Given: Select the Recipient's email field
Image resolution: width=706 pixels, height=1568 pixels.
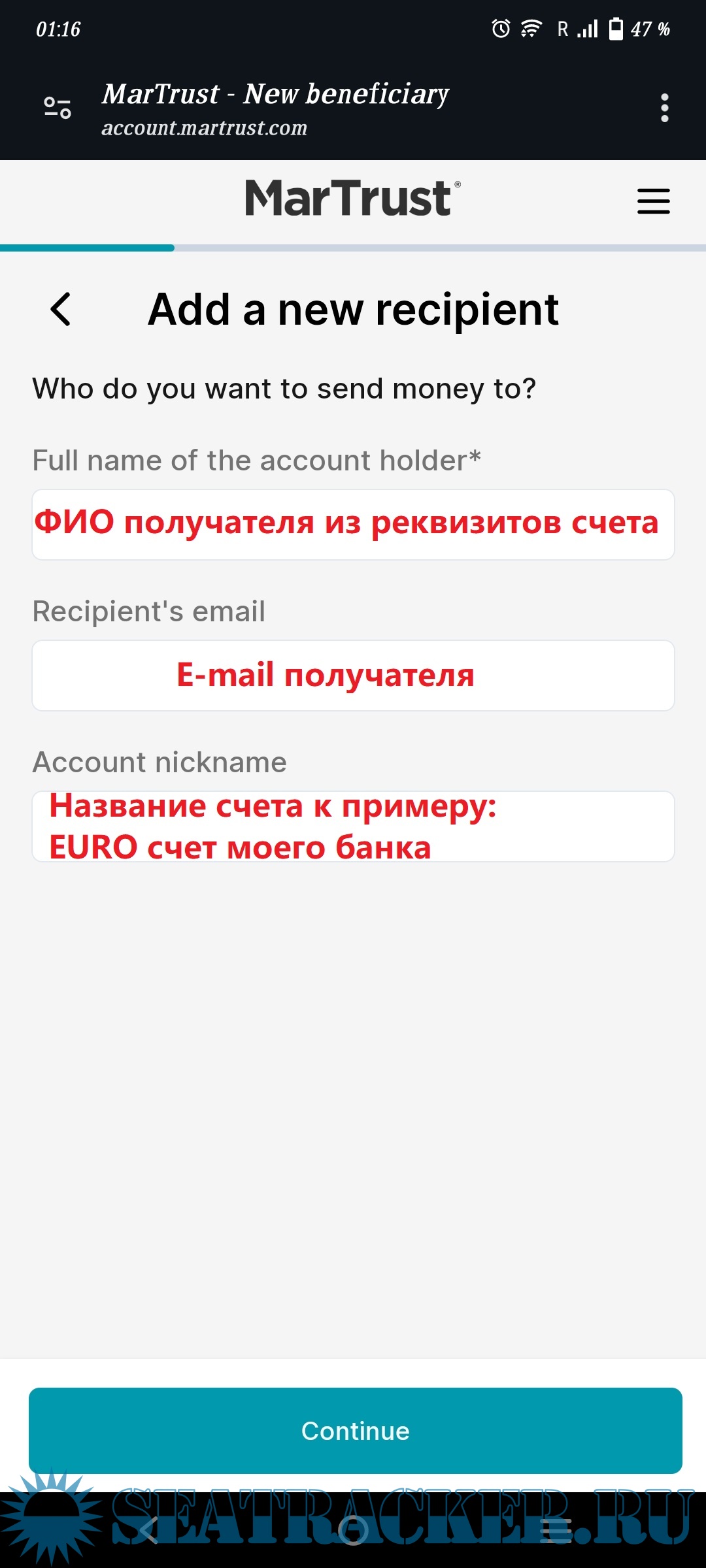Looking at the screenshot, I should [353, 676].
